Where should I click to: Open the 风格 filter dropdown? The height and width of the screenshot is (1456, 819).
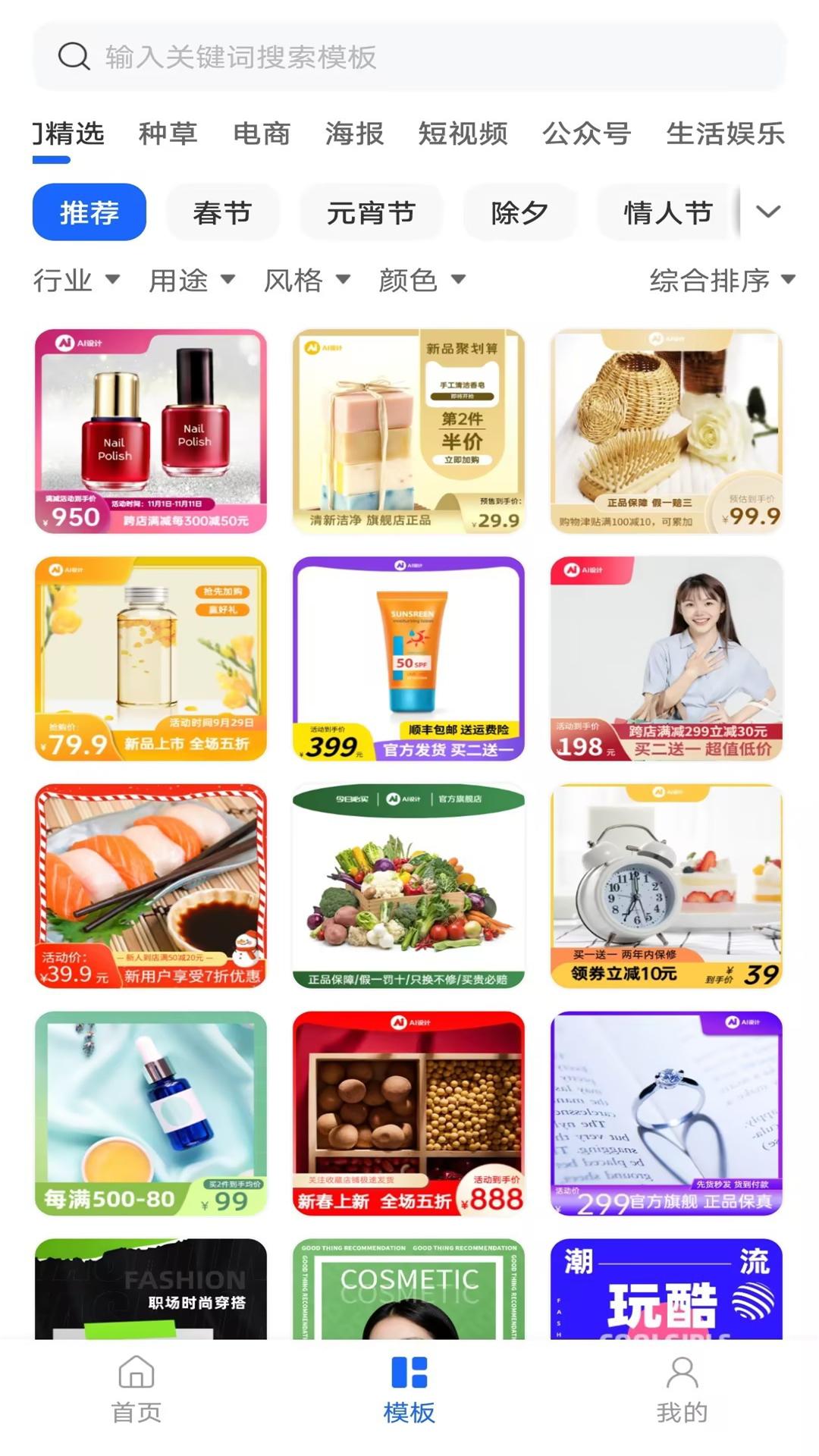(x=306, y=280)
